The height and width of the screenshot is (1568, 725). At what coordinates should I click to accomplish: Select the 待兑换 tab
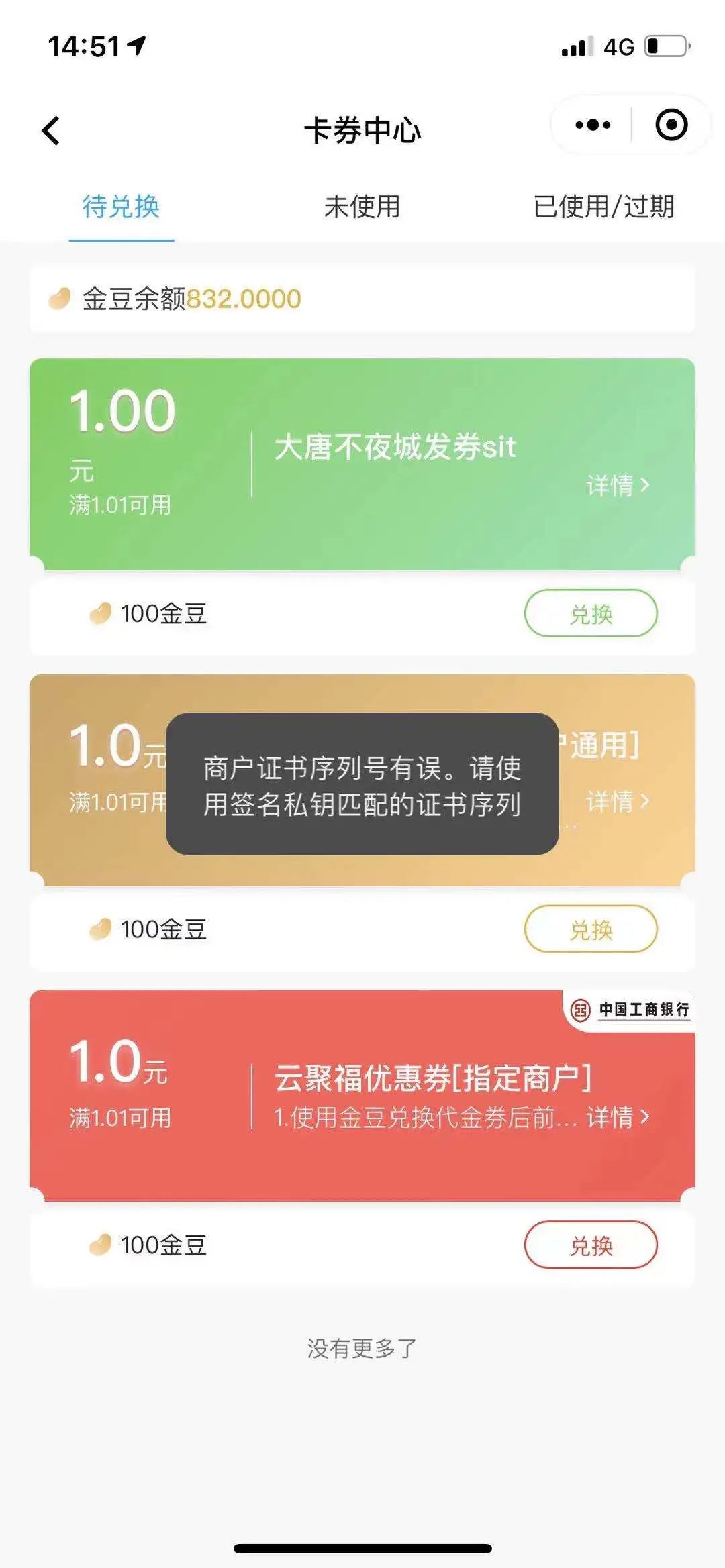(121, 206)
